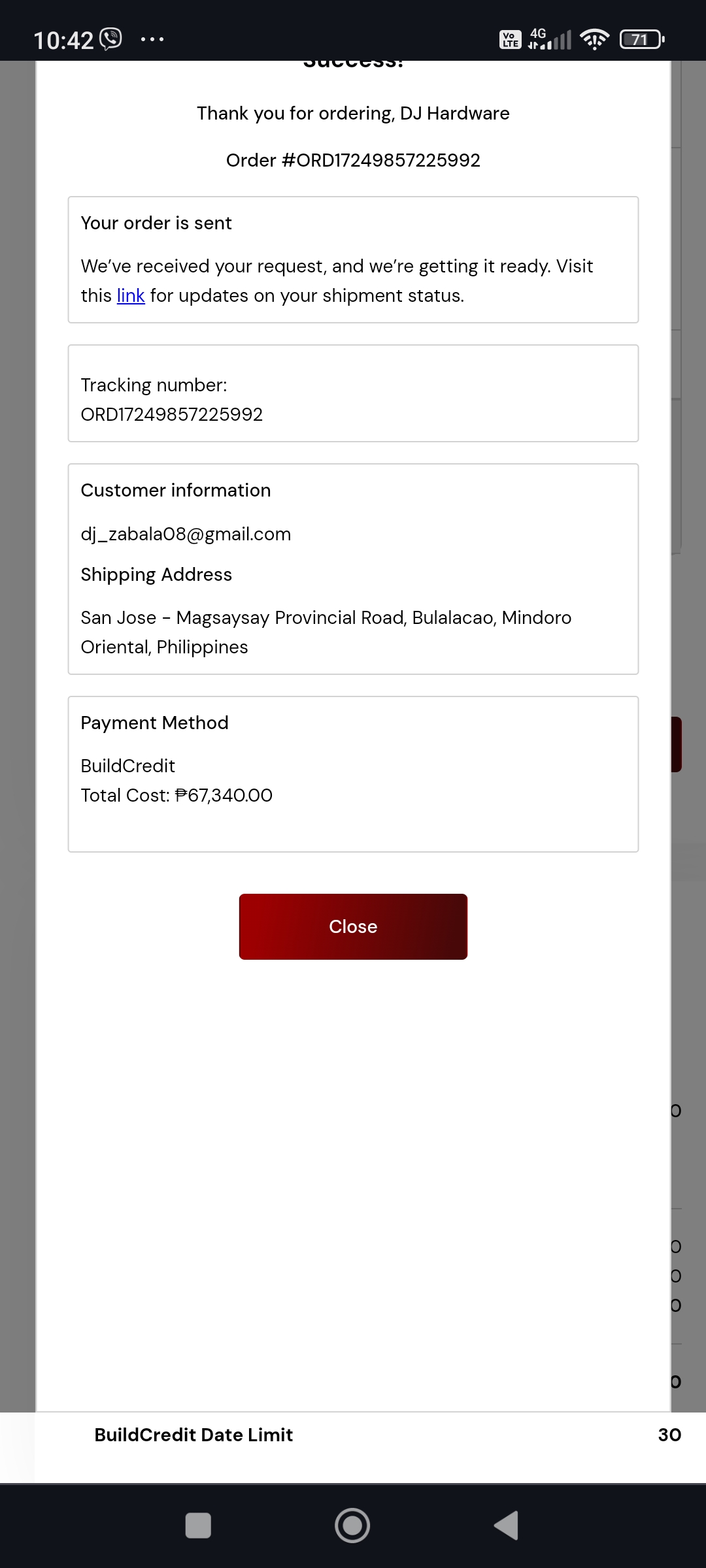Go to the home screen

pyautogui.click(x=352, y=1526)
